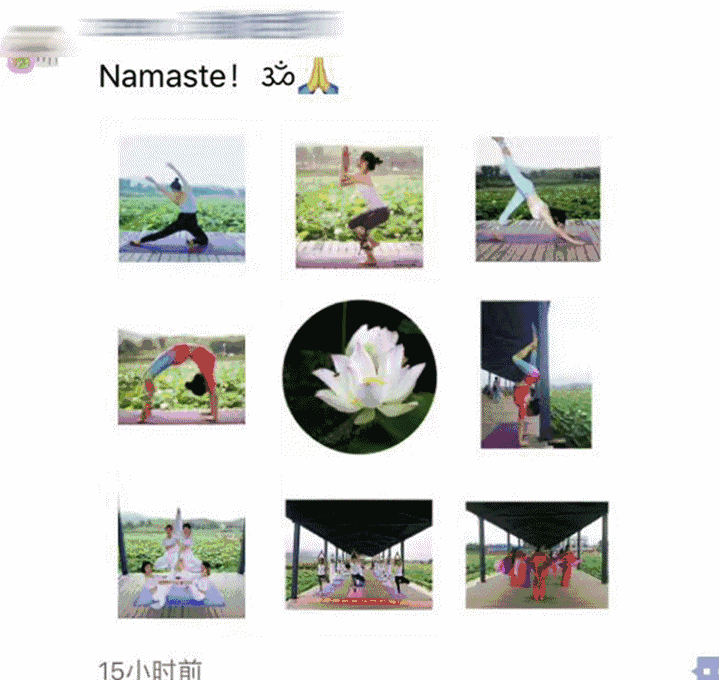Open the leg-raised downward dog photo
This screenshot has width=719, height=680.
point(537,199)
